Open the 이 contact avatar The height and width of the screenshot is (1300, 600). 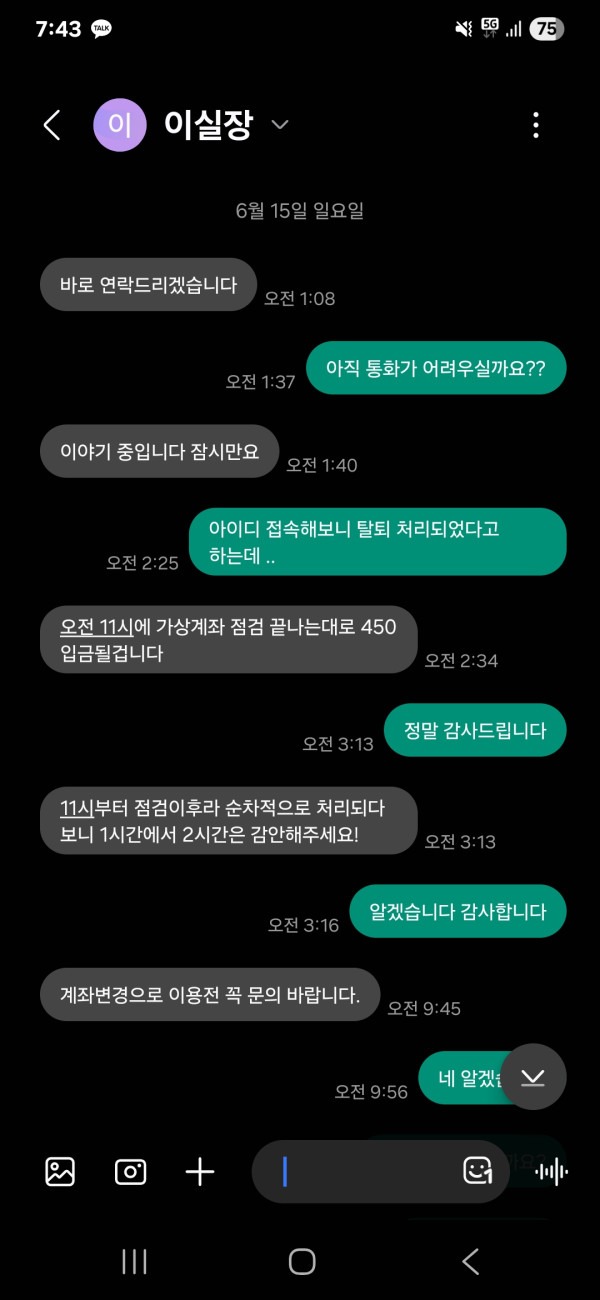pos(120,125)
